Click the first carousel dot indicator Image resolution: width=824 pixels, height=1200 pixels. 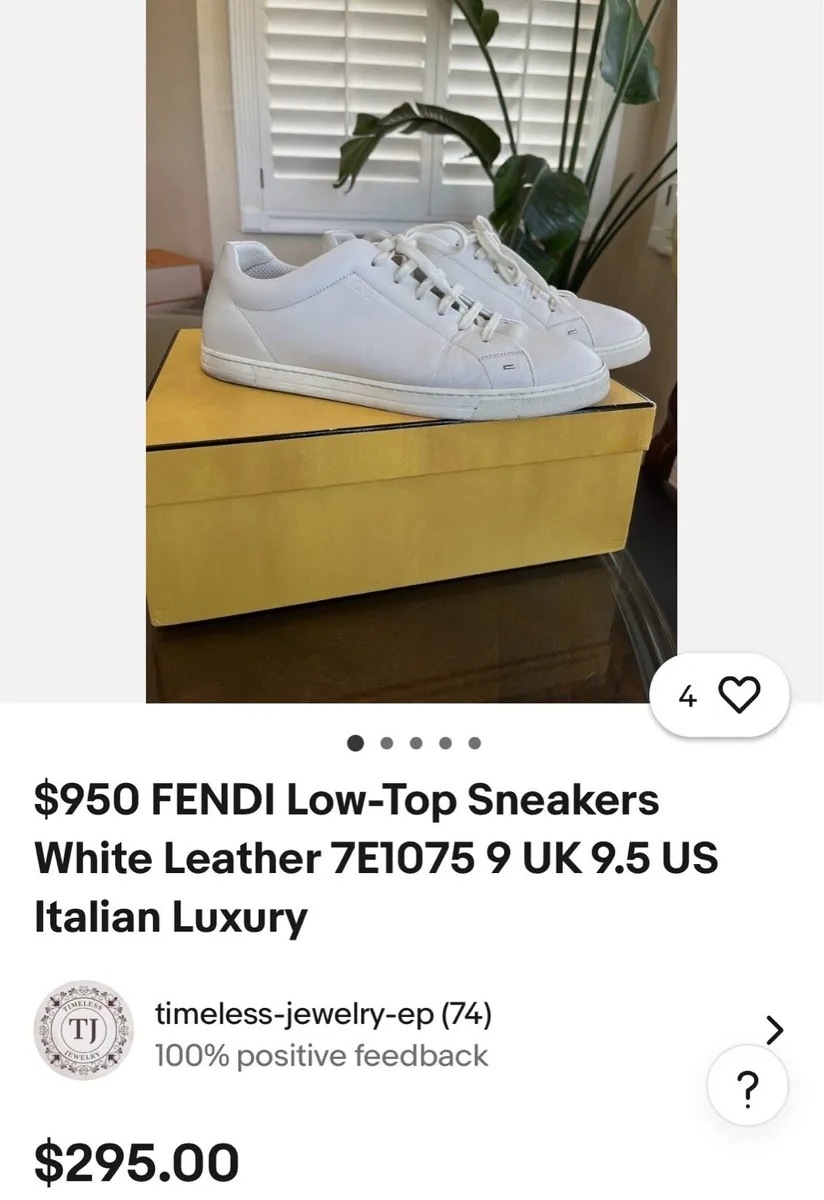coord(354,743)
